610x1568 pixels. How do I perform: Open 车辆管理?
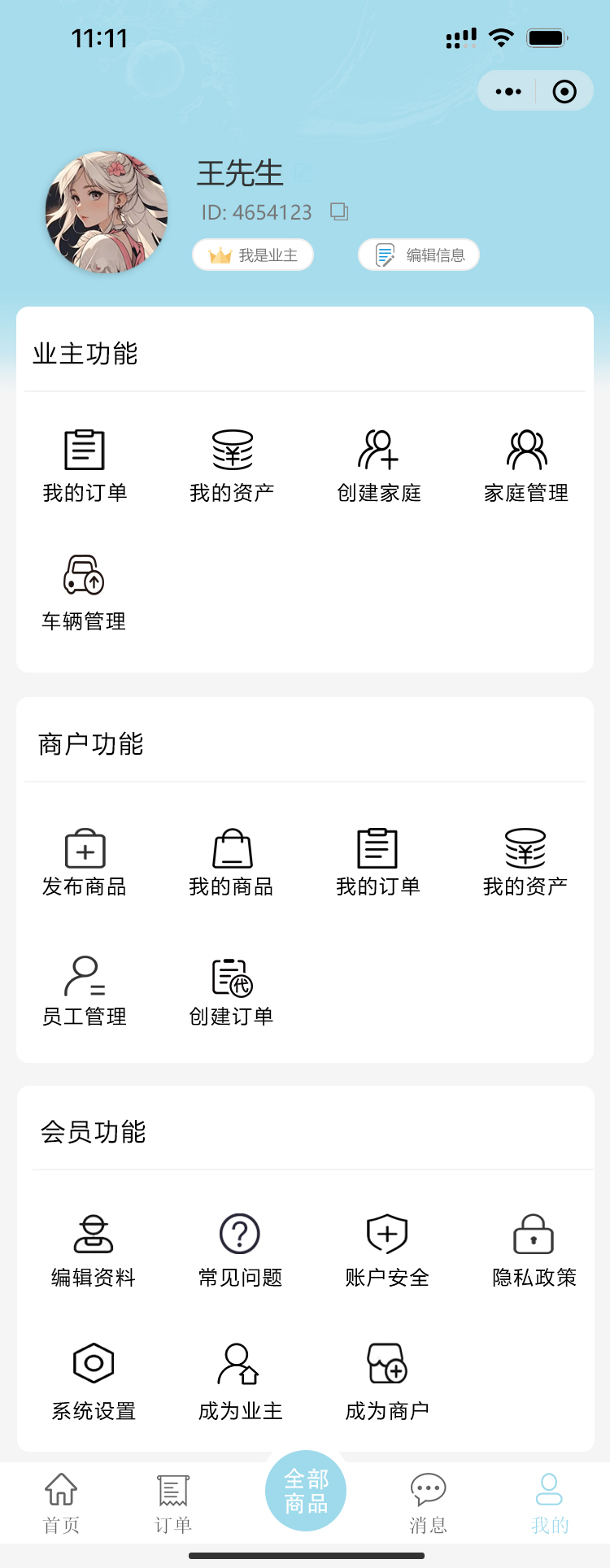pyautogui.click(x=84, y=590)
